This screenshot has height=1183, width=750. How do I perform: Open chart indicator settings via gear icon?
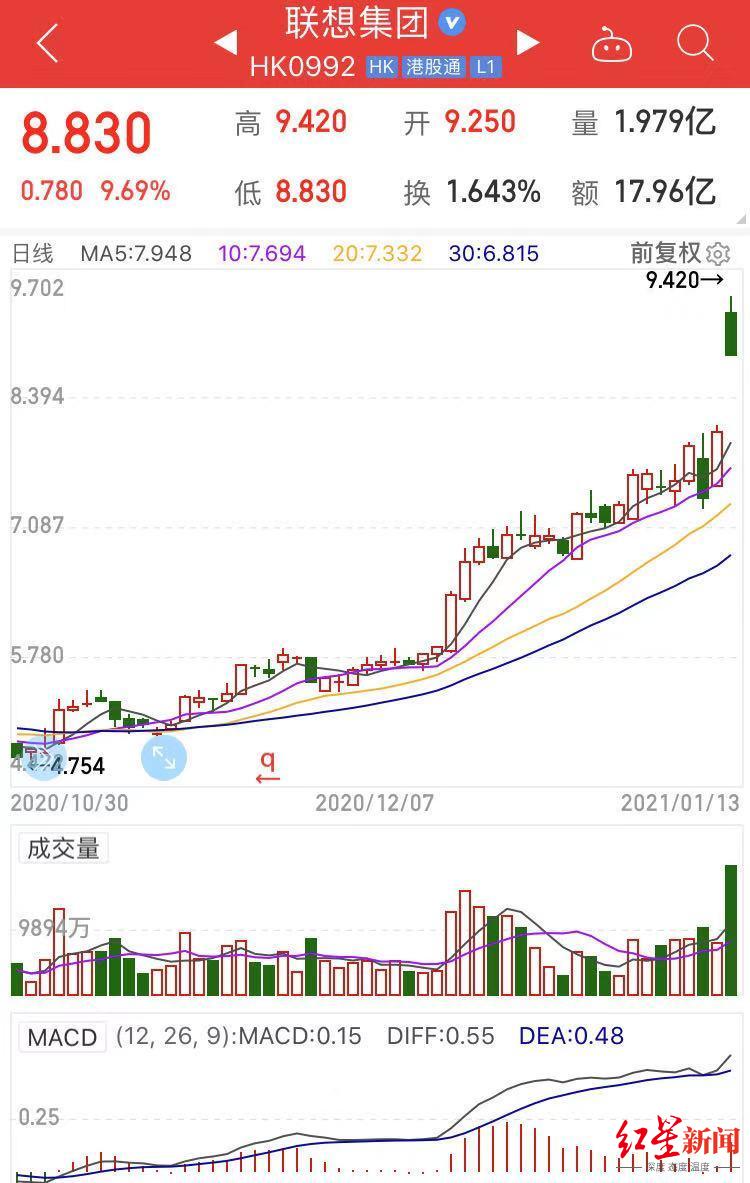click(718, 254)
